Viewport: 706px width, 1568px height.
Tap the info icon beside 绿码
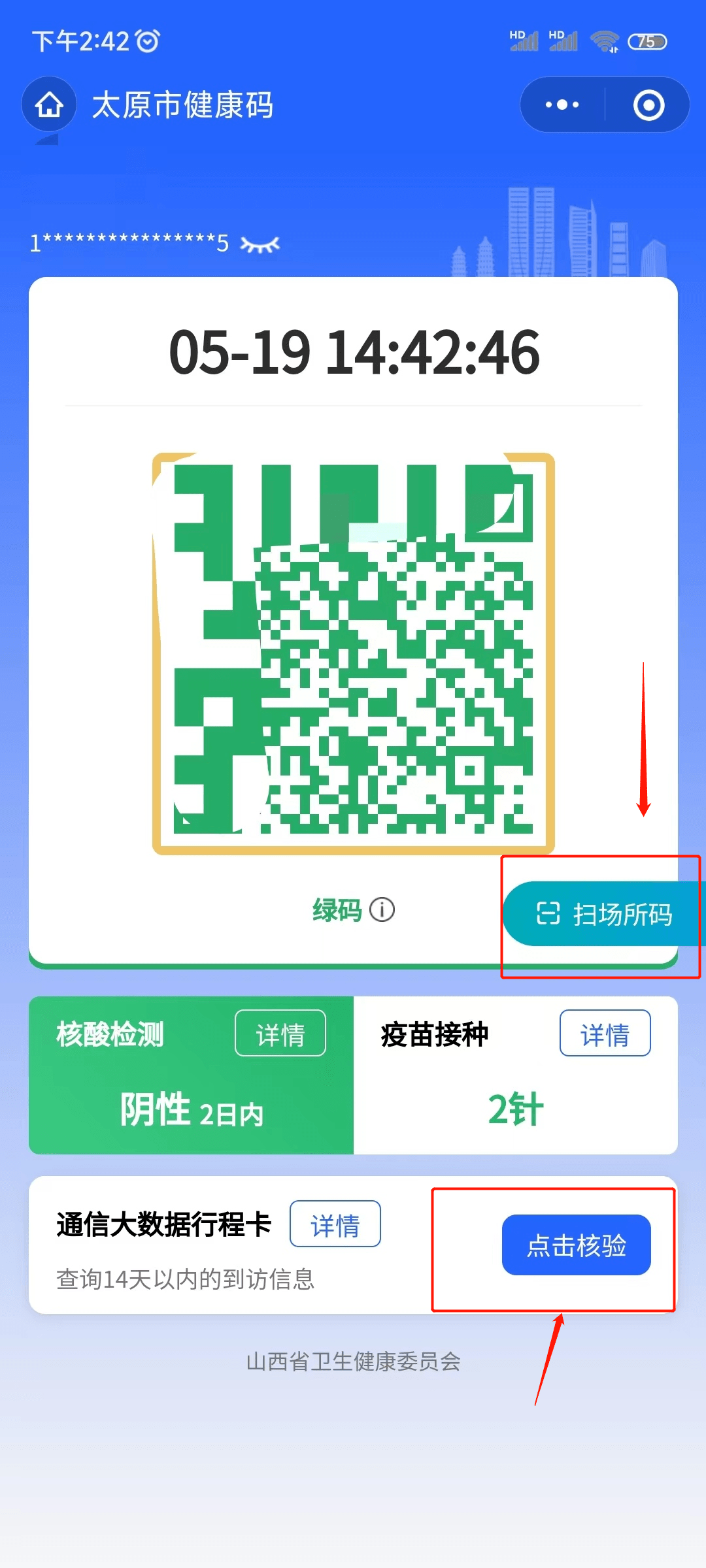(x=381, y=910)
